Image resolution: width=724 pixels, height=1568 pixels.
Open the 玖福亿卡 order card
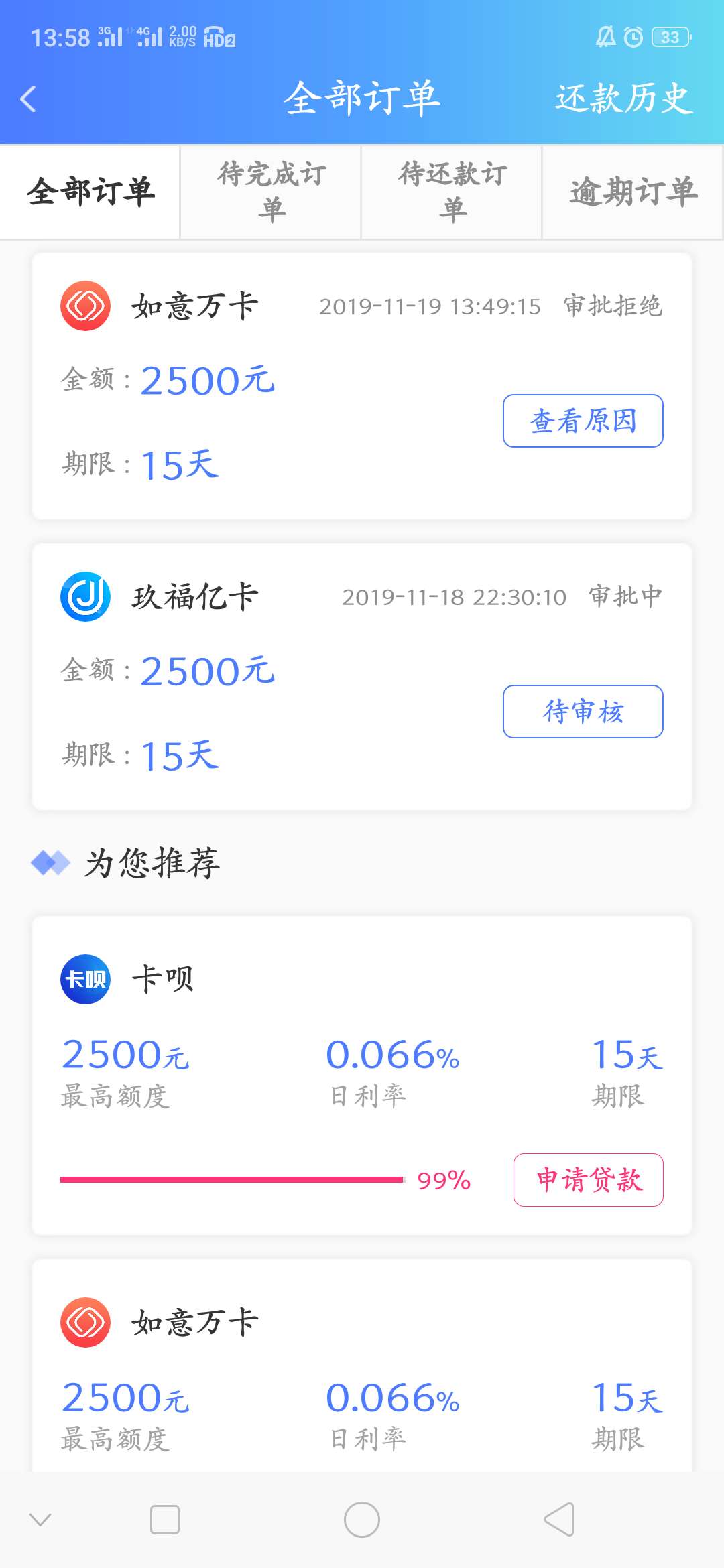362,677
